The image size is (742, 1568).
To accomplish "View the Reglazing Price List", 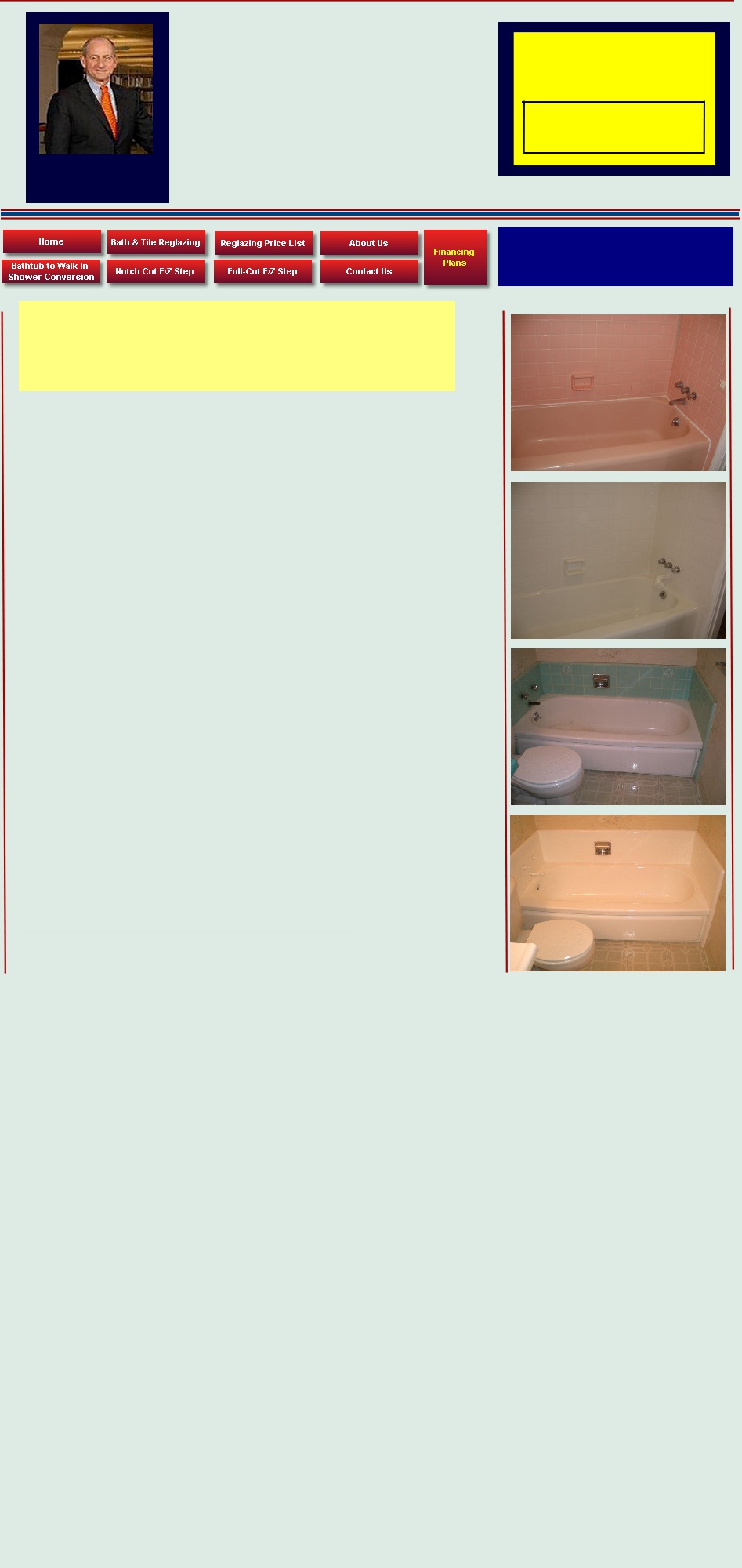I will [263, 243].
